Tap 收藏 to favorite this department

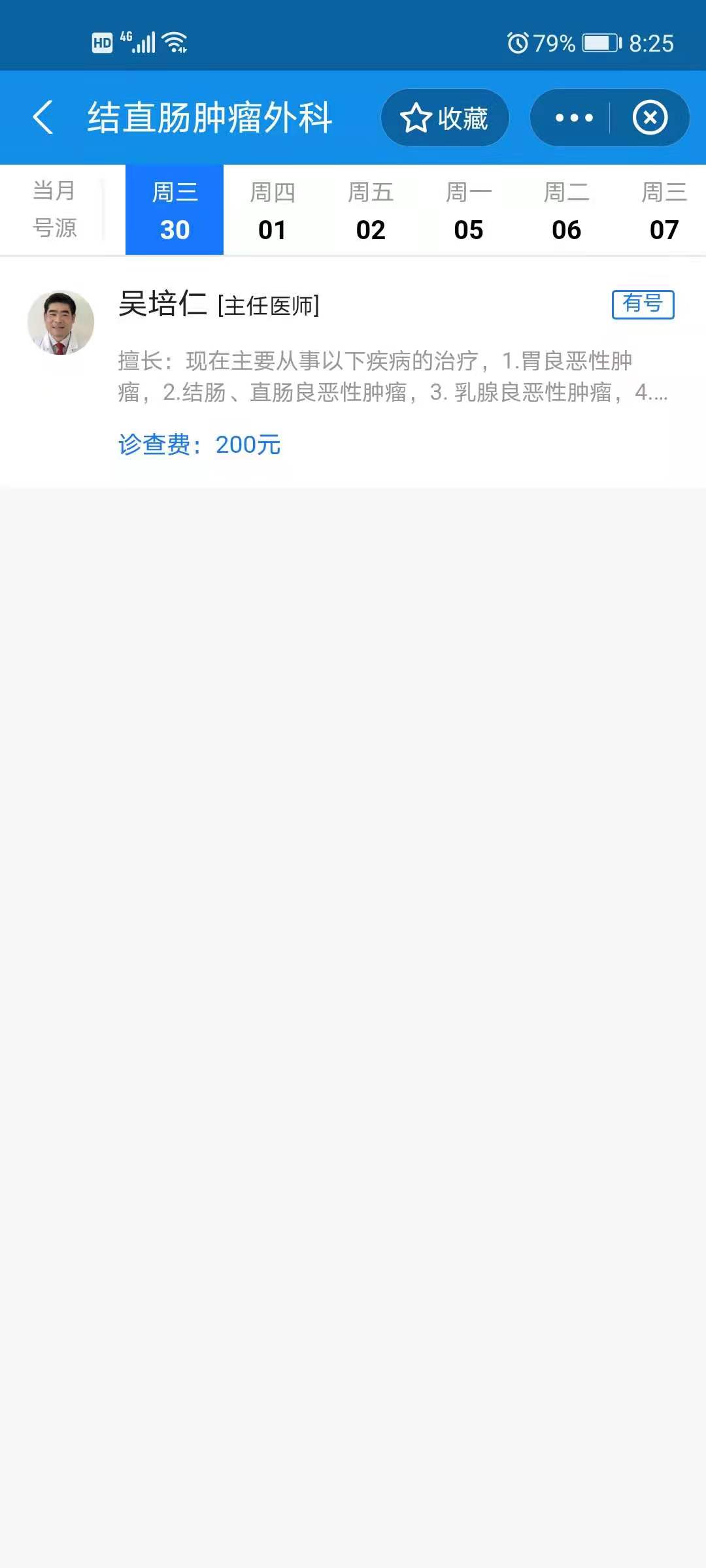(x=445, y=118)
